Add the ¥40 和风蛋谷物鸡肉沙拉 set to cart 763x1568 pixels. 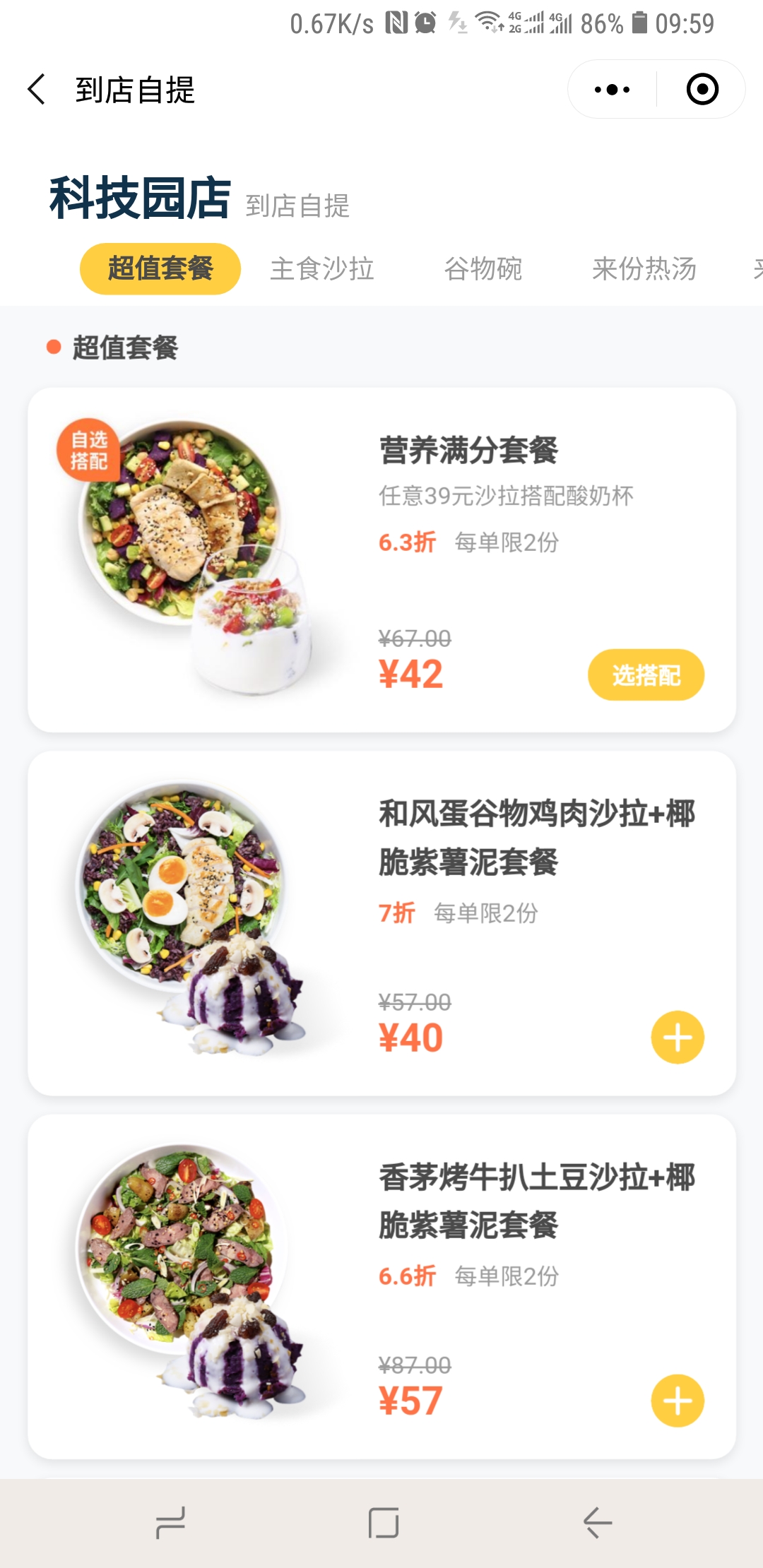pyautogui.click(x=678, y=1038)
